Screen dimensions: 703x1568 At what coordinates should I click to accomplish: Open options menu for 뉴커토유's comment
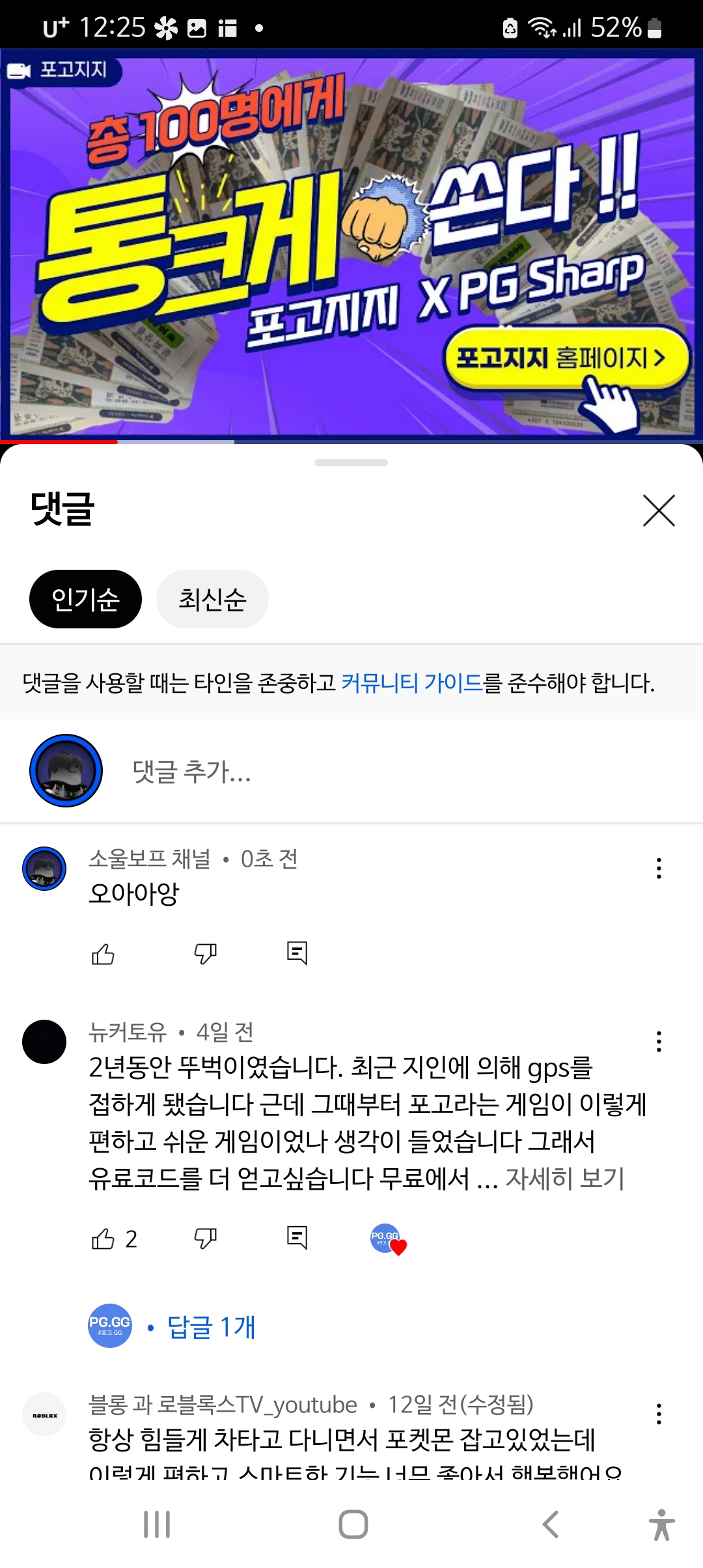click(659, 1042)
